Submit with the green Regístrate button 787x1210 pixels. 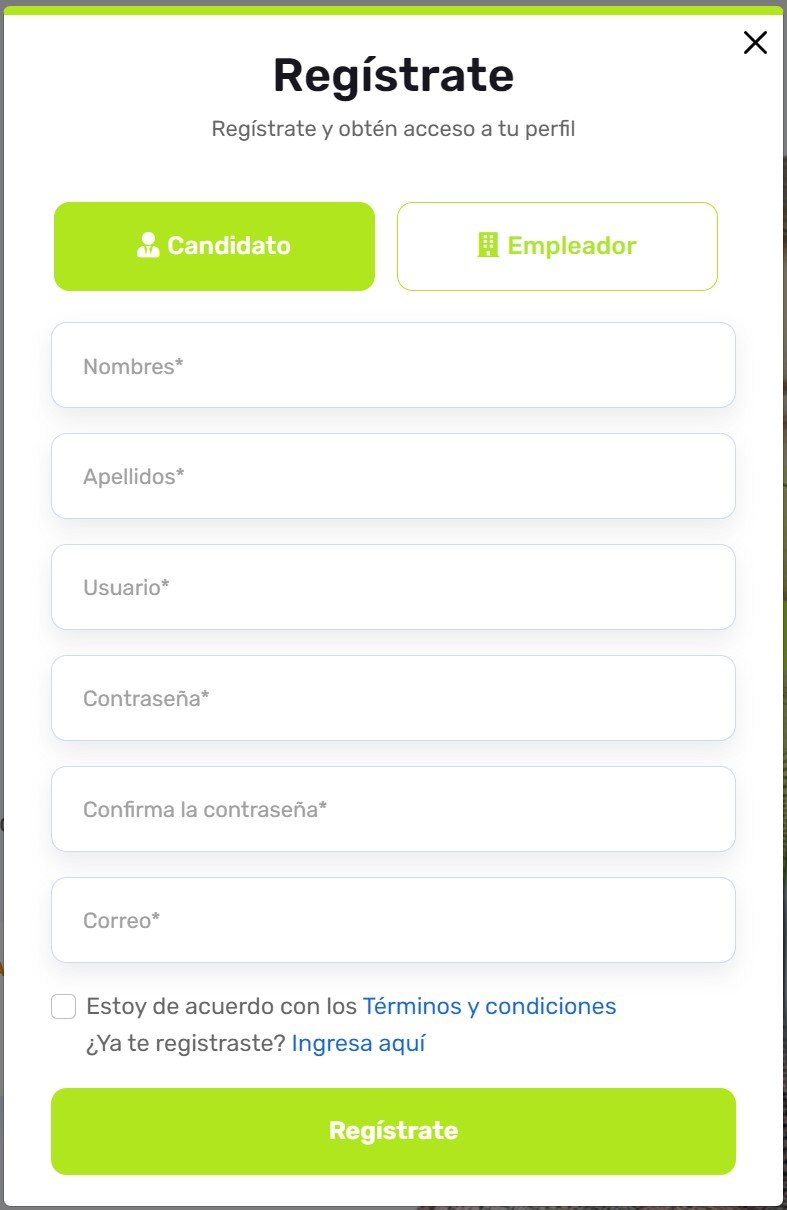click(x=393, y=1131)
